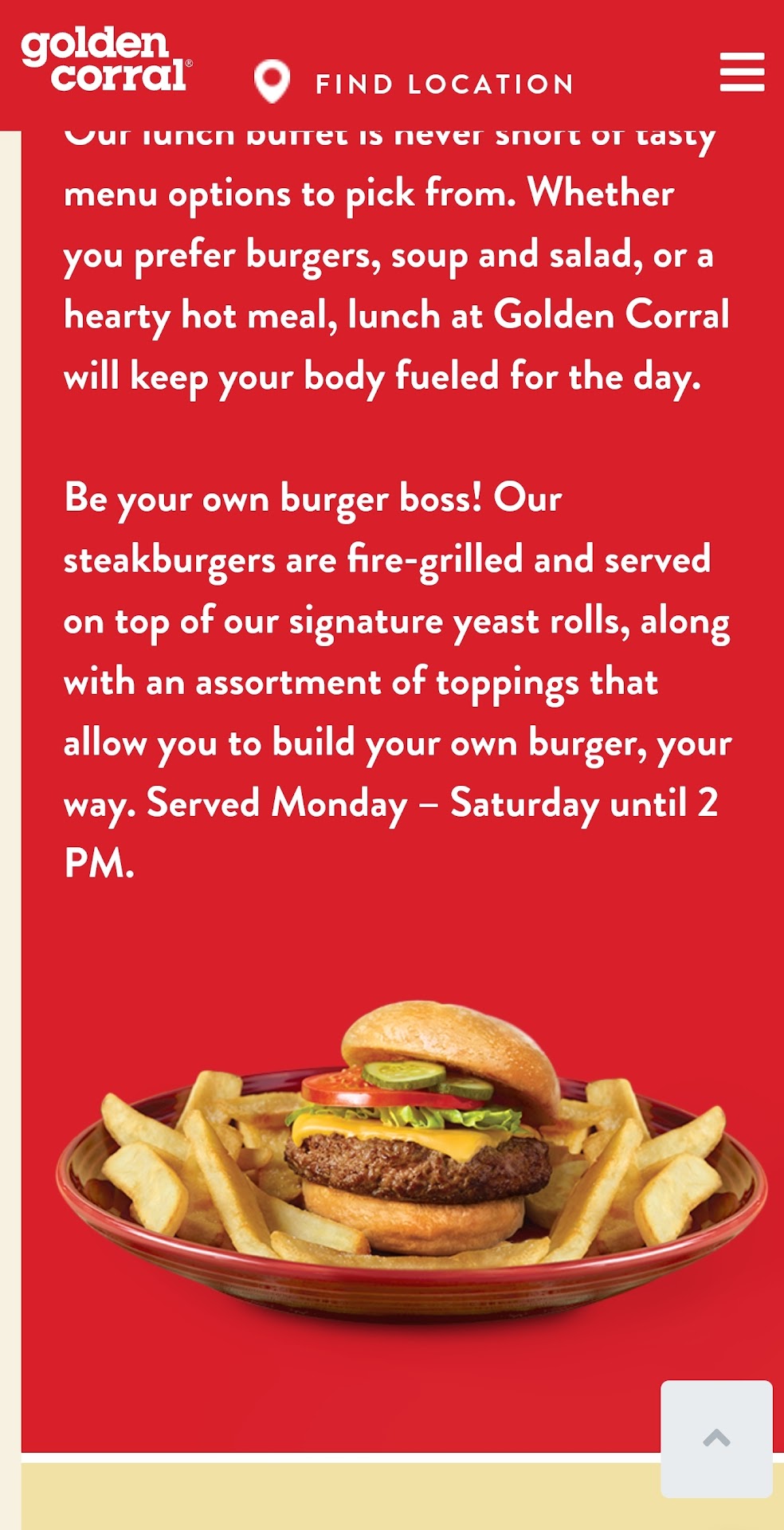Image resolution: width=784 pixels, height=1530 pixels.
Task: Tap the back-to-top arrow button
Action: 716,1438
